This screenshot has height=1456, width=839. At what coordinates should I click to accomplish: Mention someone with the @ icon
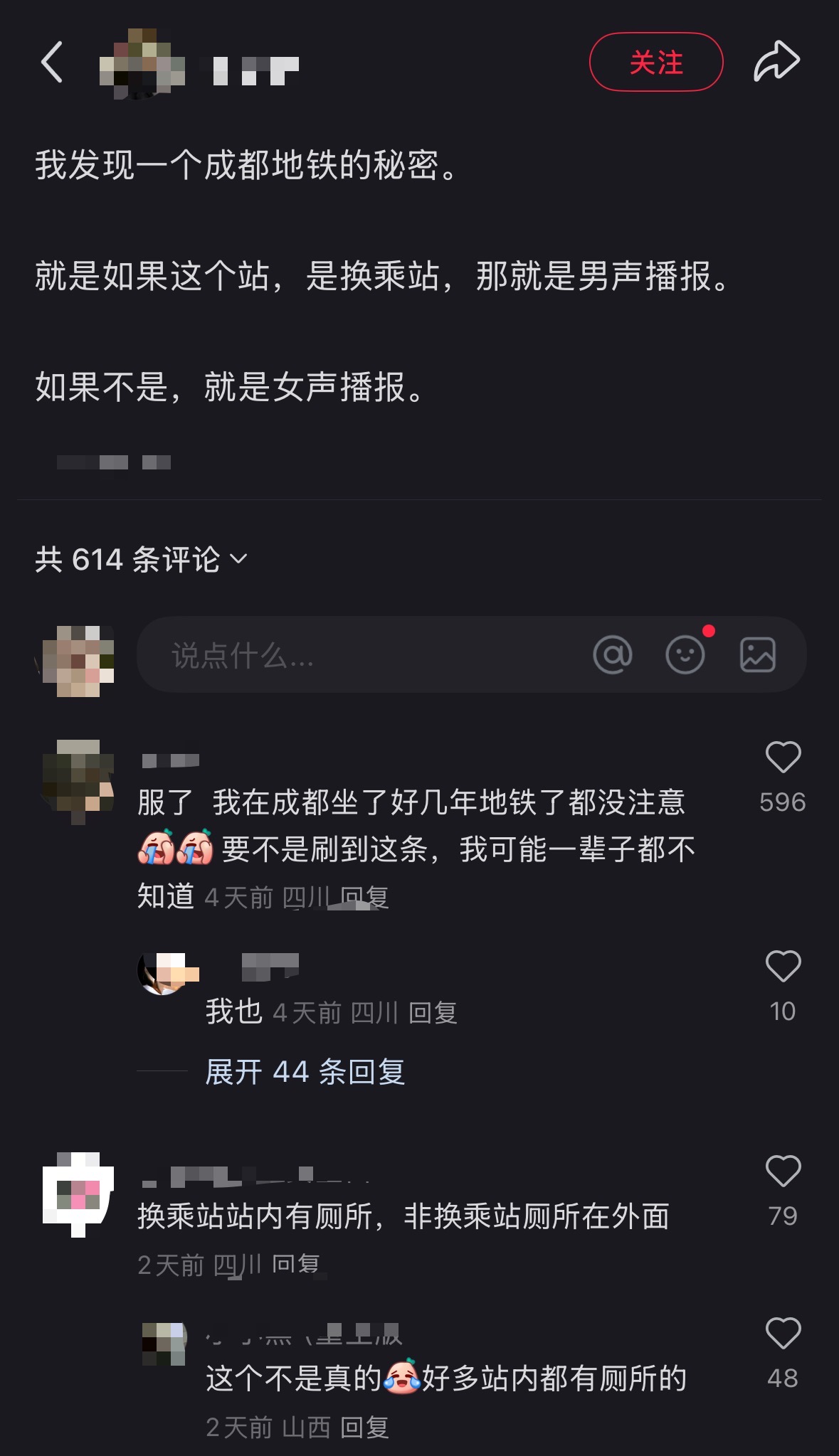pyautogui.click(x=612, y=654)
